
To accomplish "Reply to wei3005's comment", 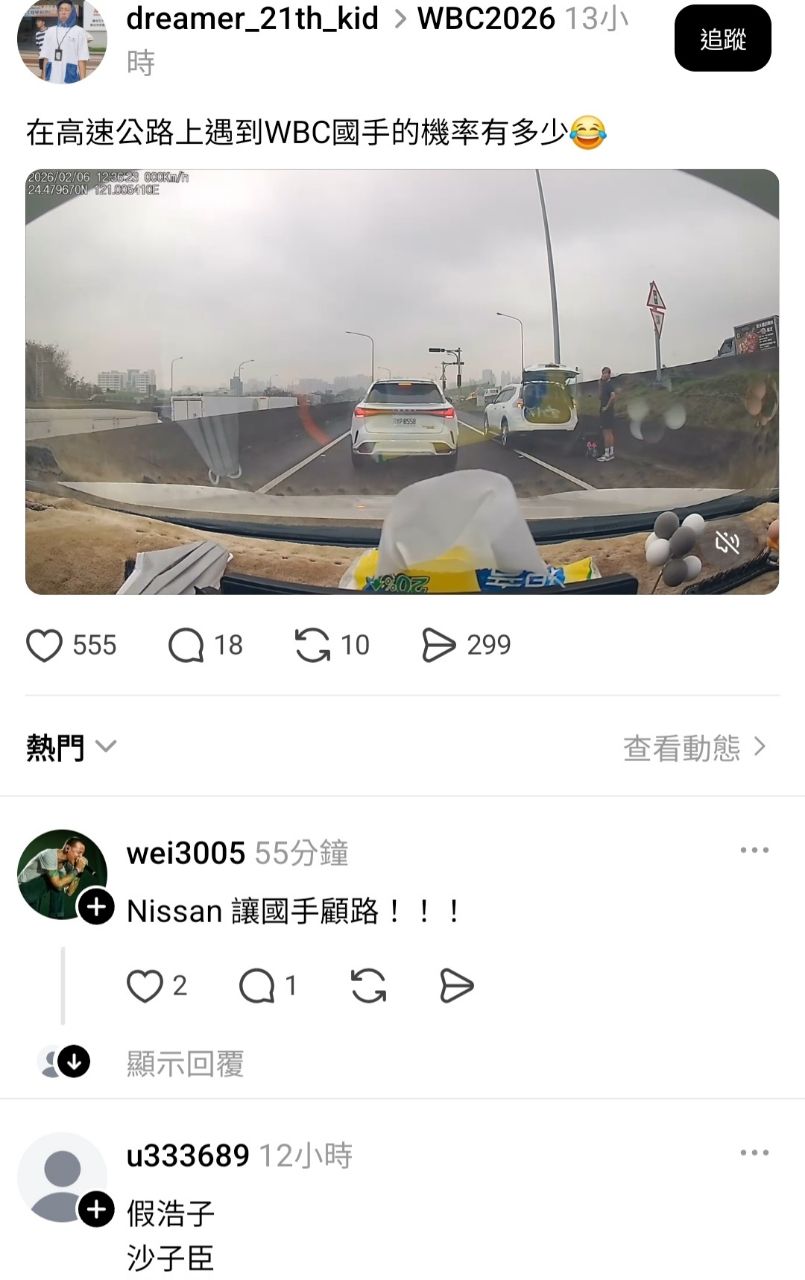I will point(257,987).
